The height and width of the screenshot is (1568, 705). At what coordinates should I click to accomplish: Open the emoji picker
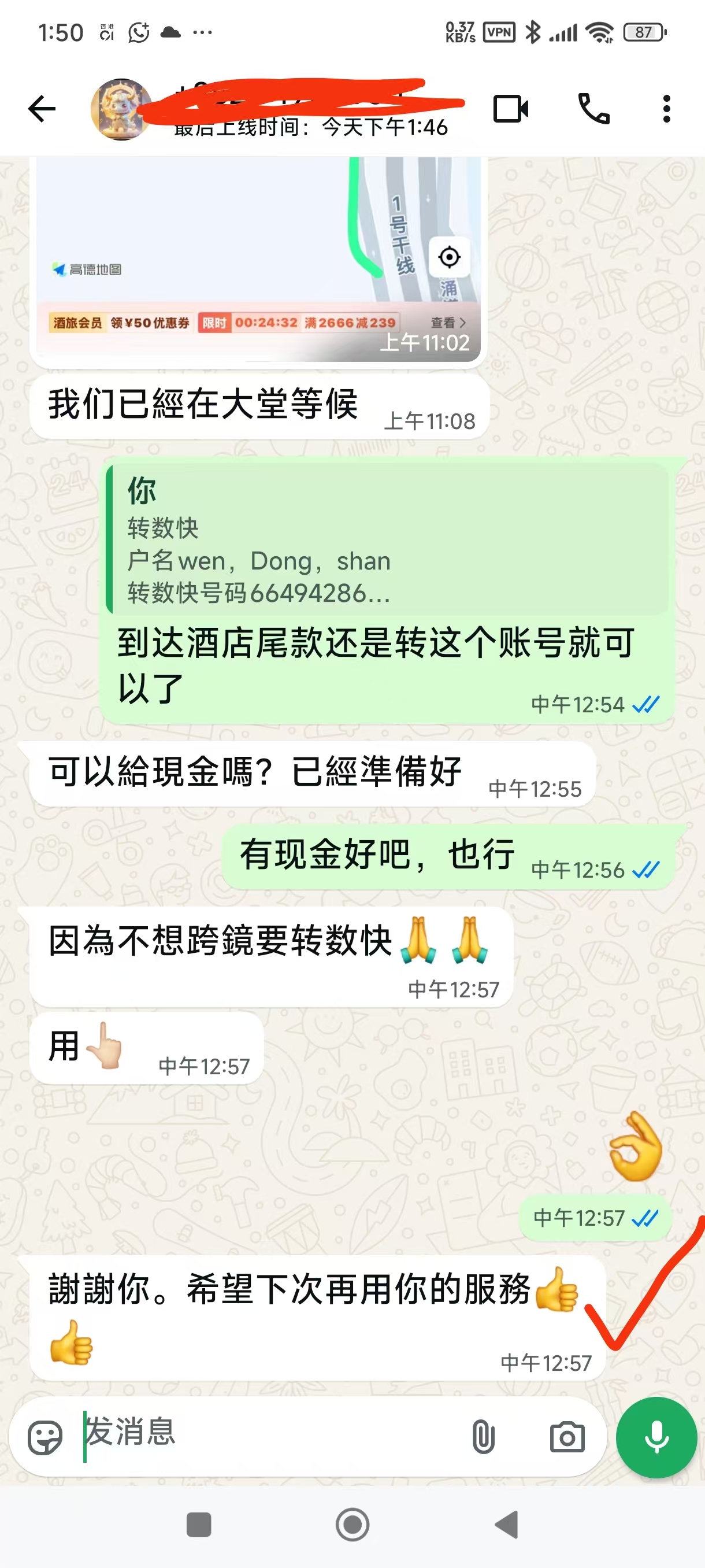coord(45,1438)
